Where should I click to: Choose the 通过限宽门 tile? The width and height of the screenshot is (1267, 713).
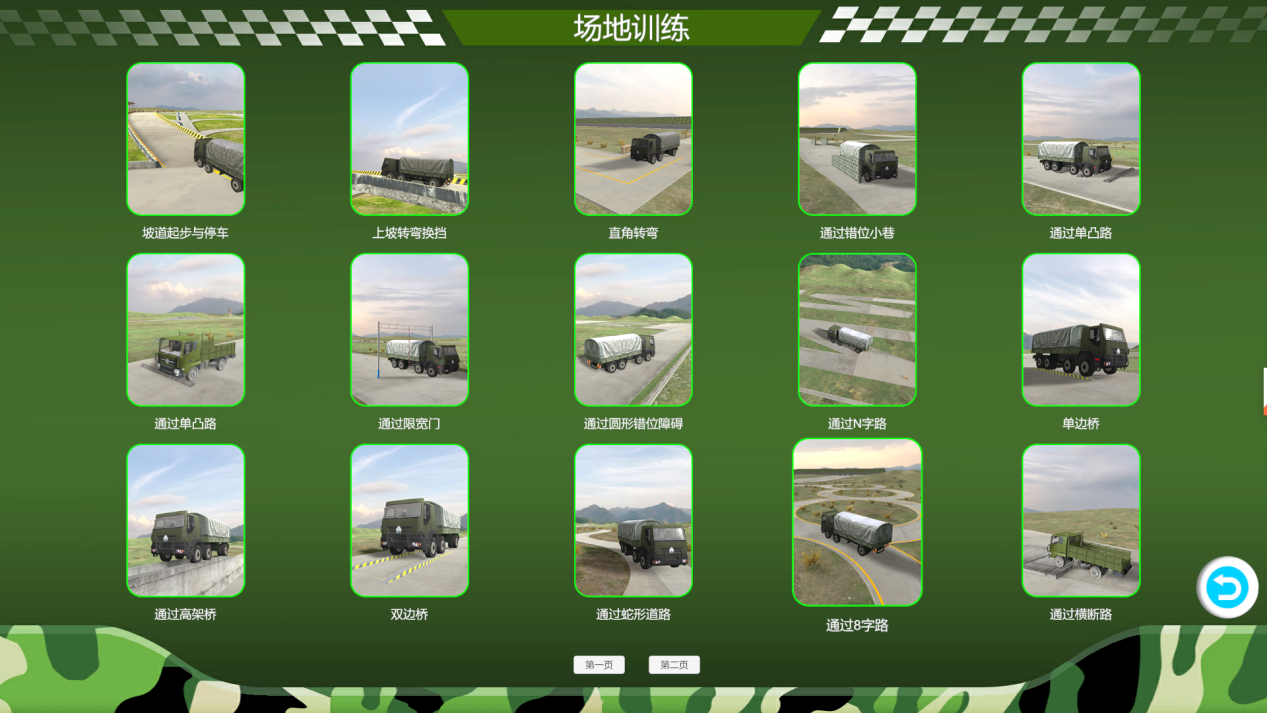(409, 330)
